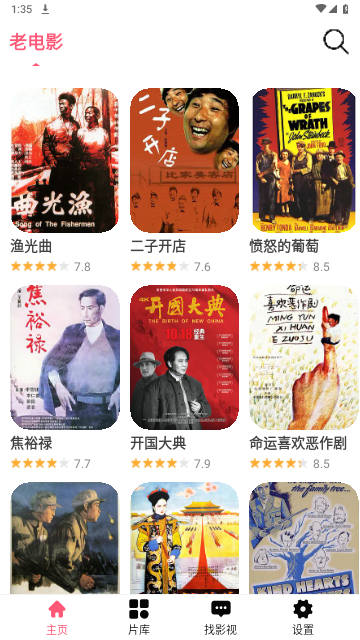The image size is (360, 640).
Task: Switch to the 片库 tab
Action: click(139, 617)
